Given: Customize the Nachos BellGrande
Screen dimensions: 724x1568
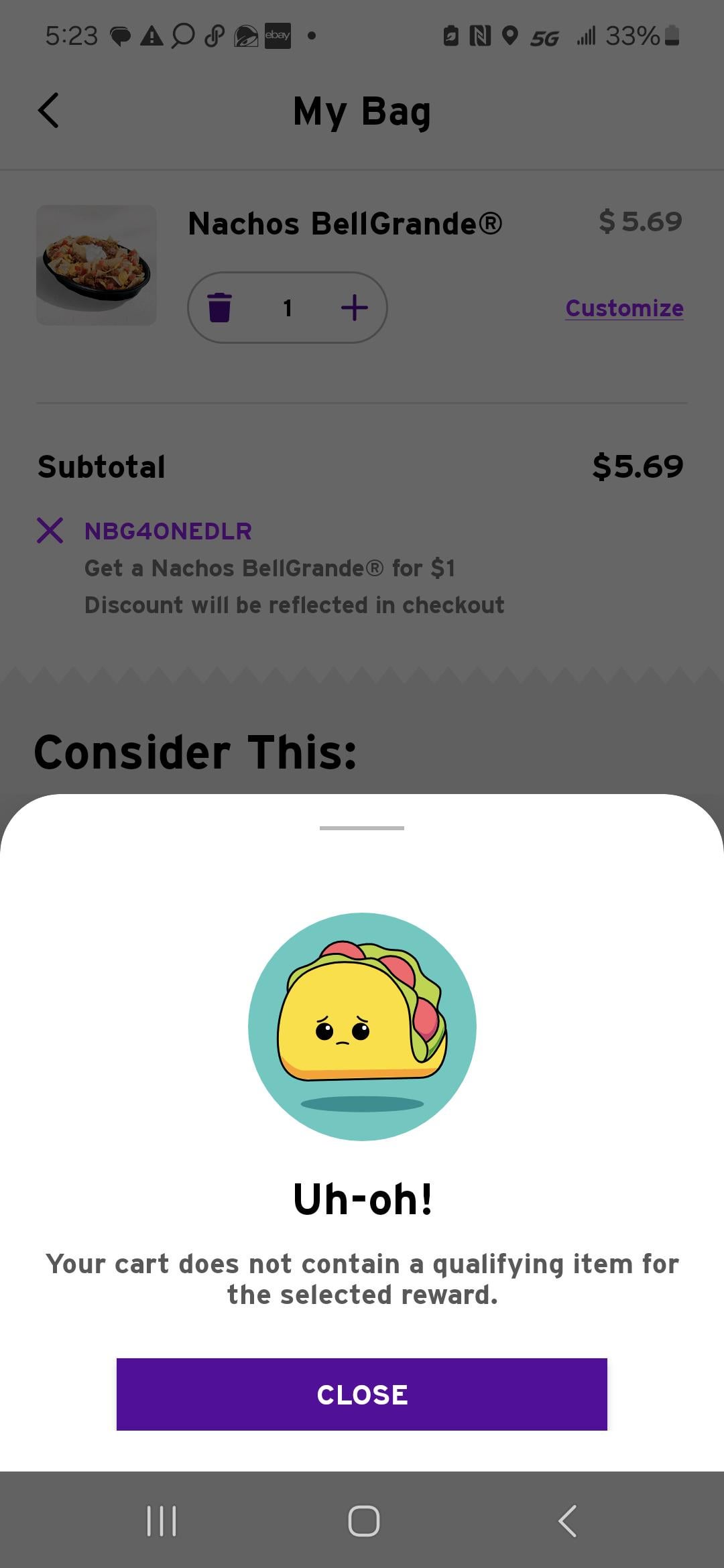Looking at the screenshot, I should point(624,308).
